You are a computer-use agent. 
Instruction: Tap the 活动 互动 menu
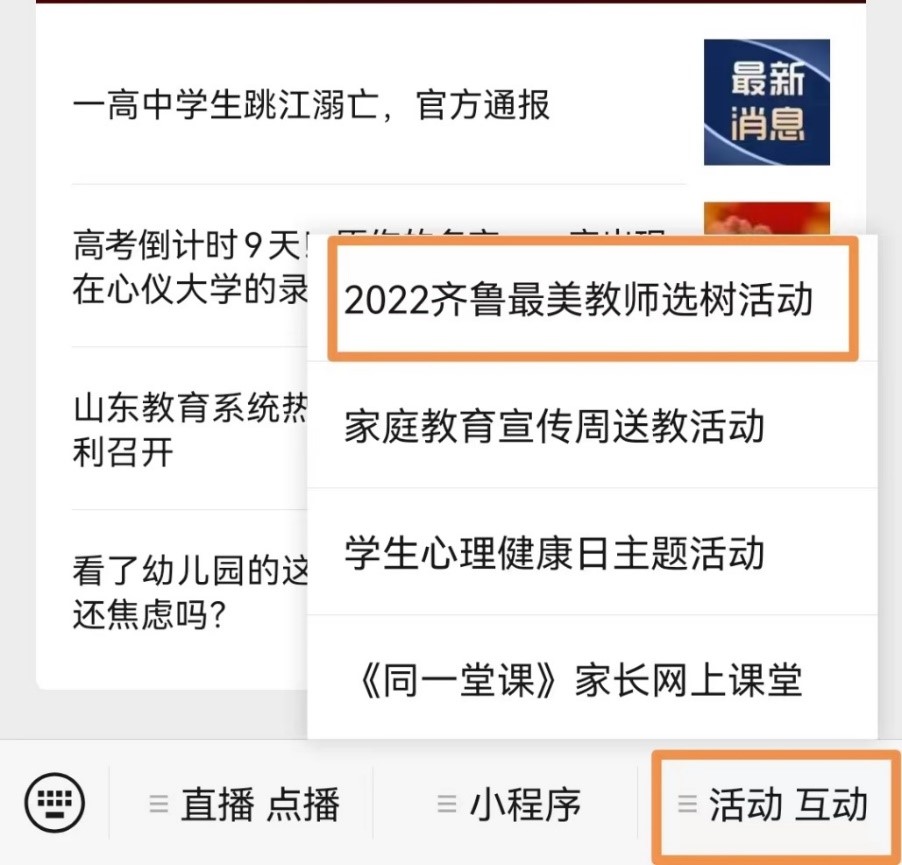pyautogui.click(x=772, y=804)
